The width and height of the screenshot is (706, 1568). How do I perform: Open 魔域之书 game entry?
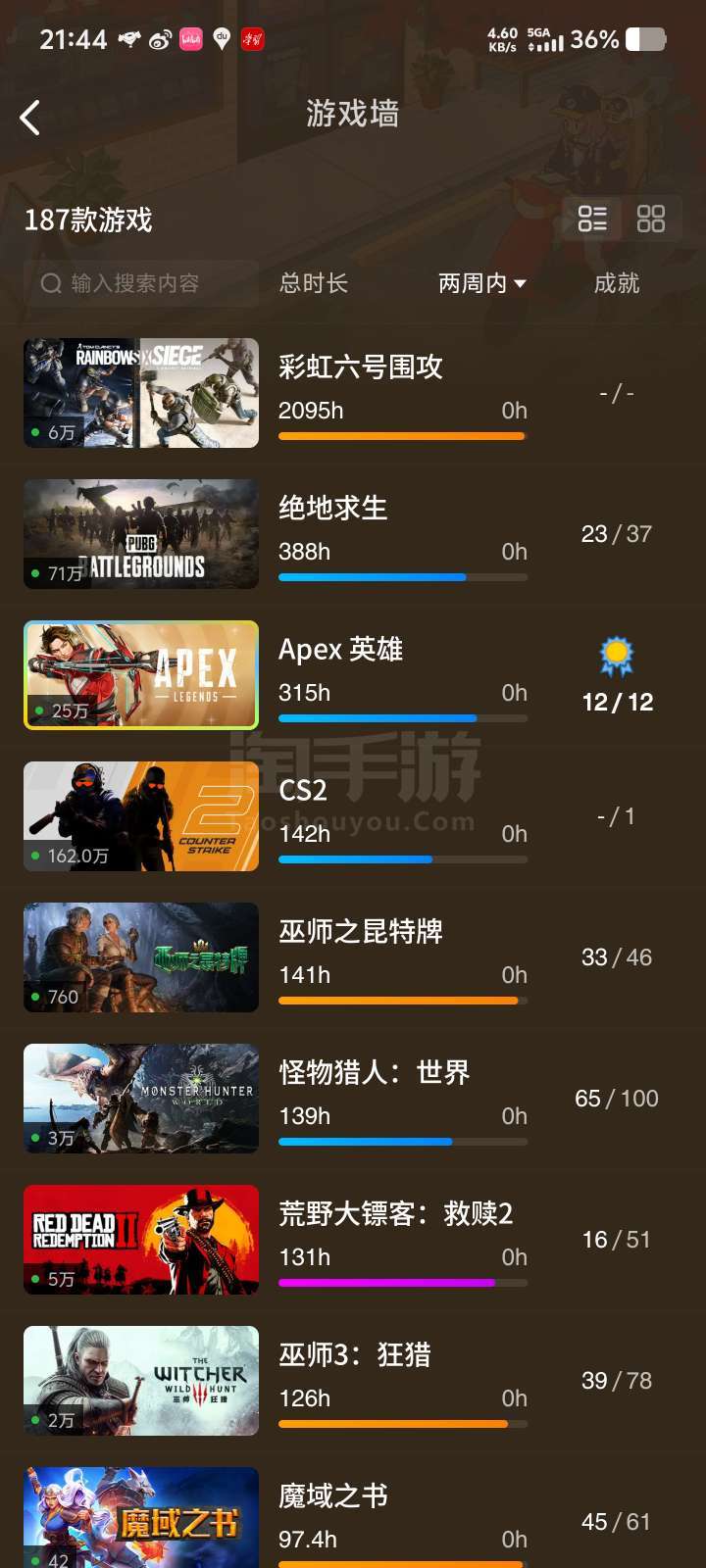pos(353,1517)
